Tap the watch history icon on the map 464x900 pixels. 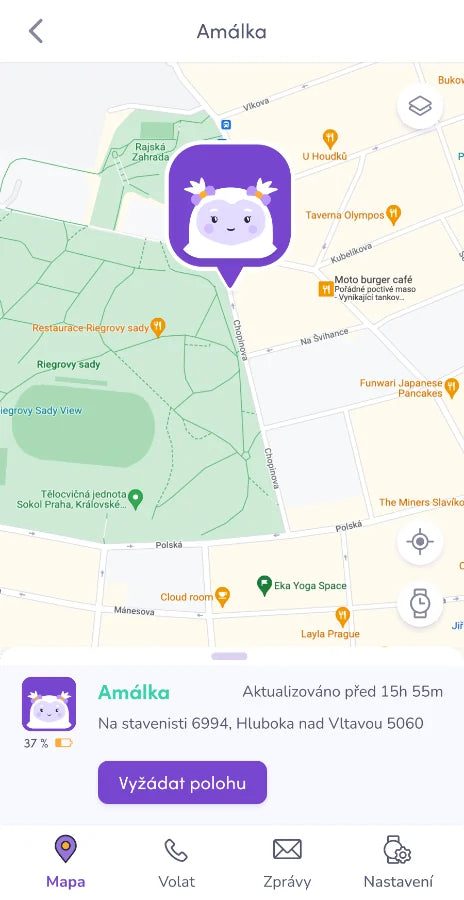420,603
